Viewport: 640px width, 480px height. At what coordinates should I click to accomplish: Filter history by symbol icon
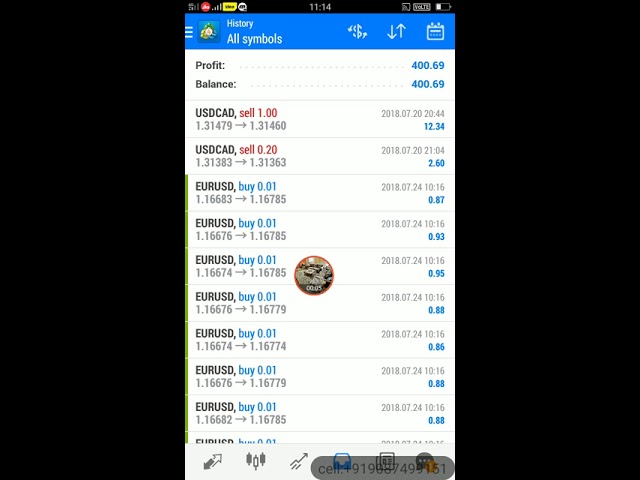[x=357, y=32]
